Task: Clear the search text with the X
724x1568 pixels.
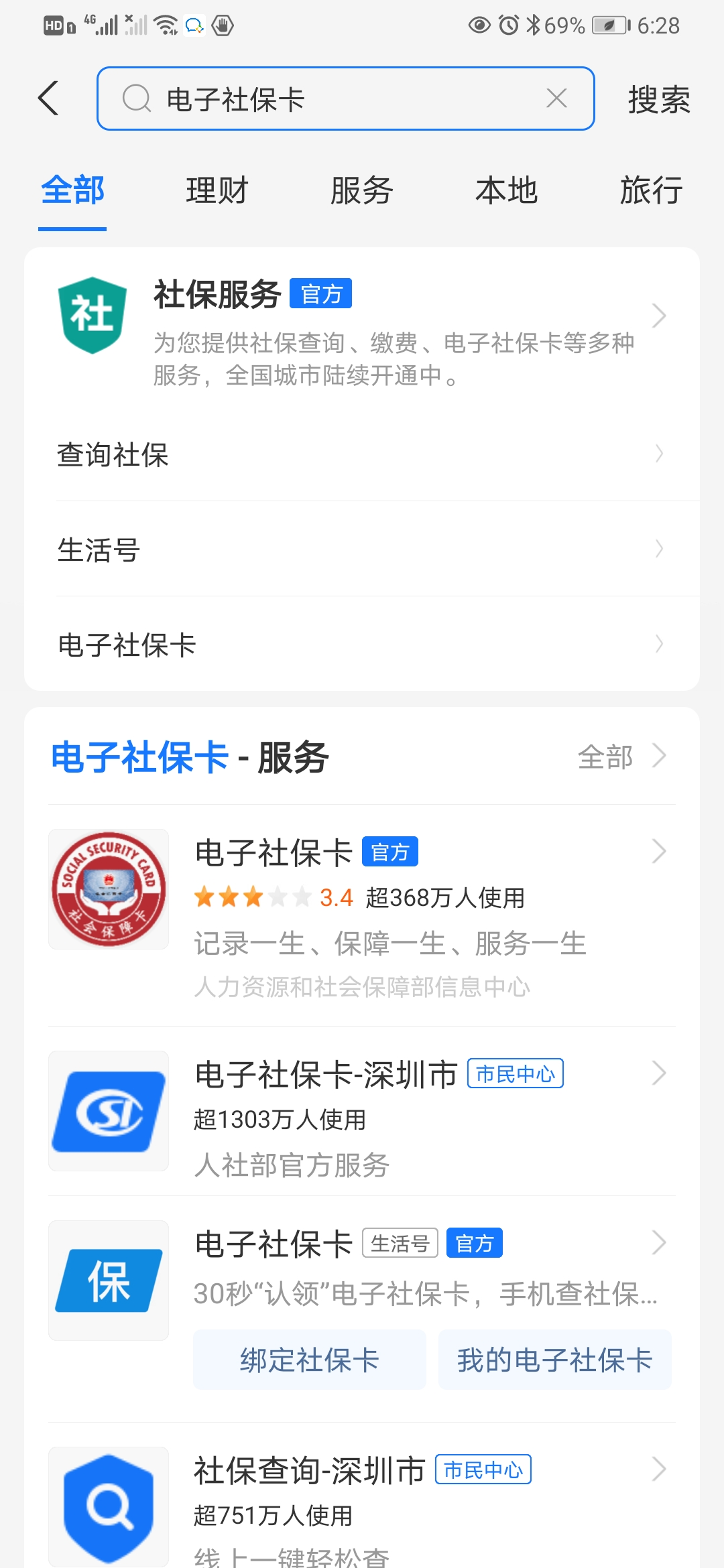Action: (x=556, y=99)
